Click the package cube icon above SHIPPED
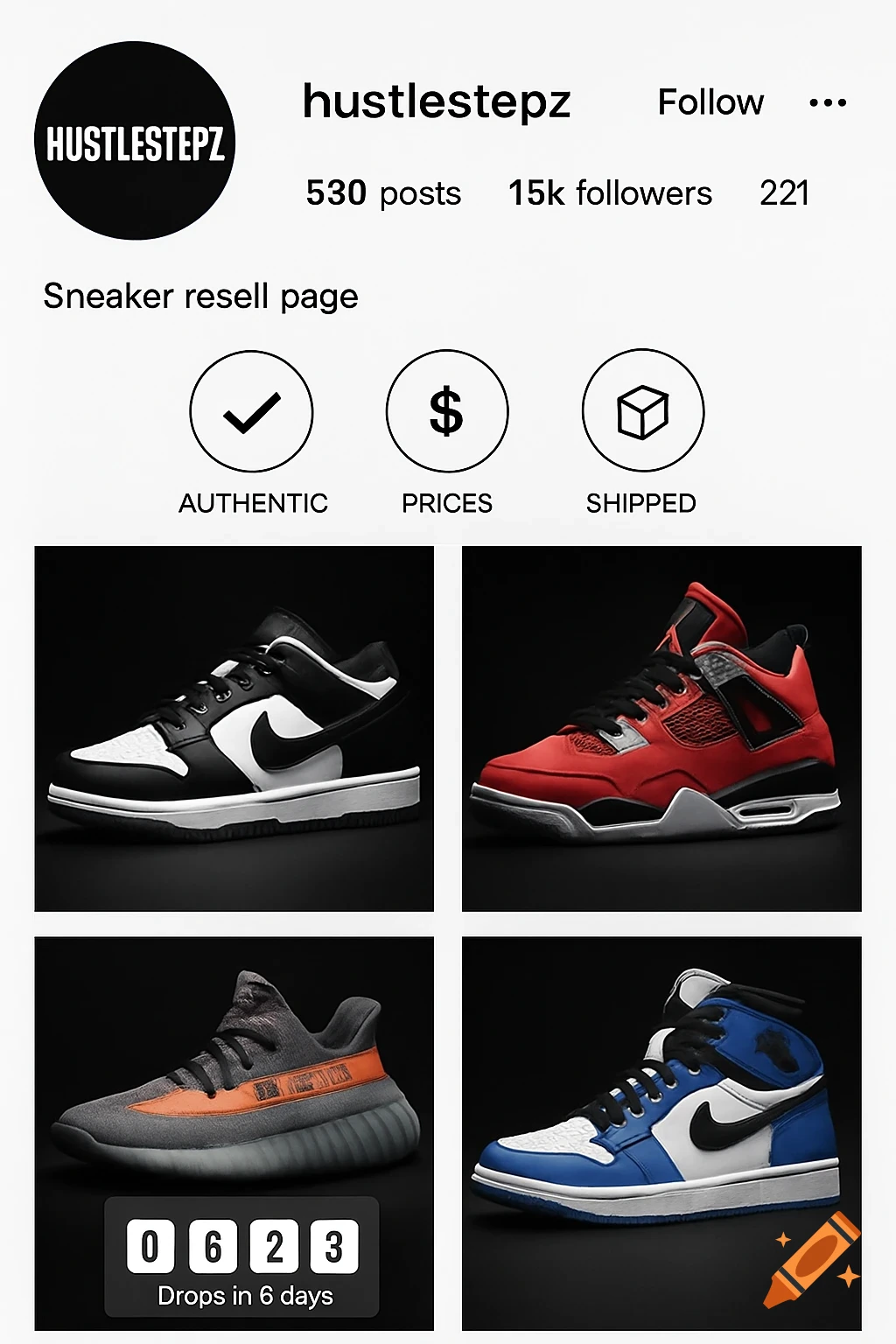The image size is (896, 1344). pos(641,414)
